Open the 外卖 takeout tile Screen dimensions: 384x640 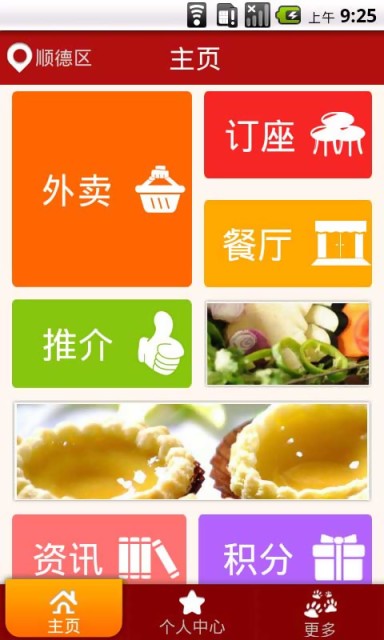102,189
